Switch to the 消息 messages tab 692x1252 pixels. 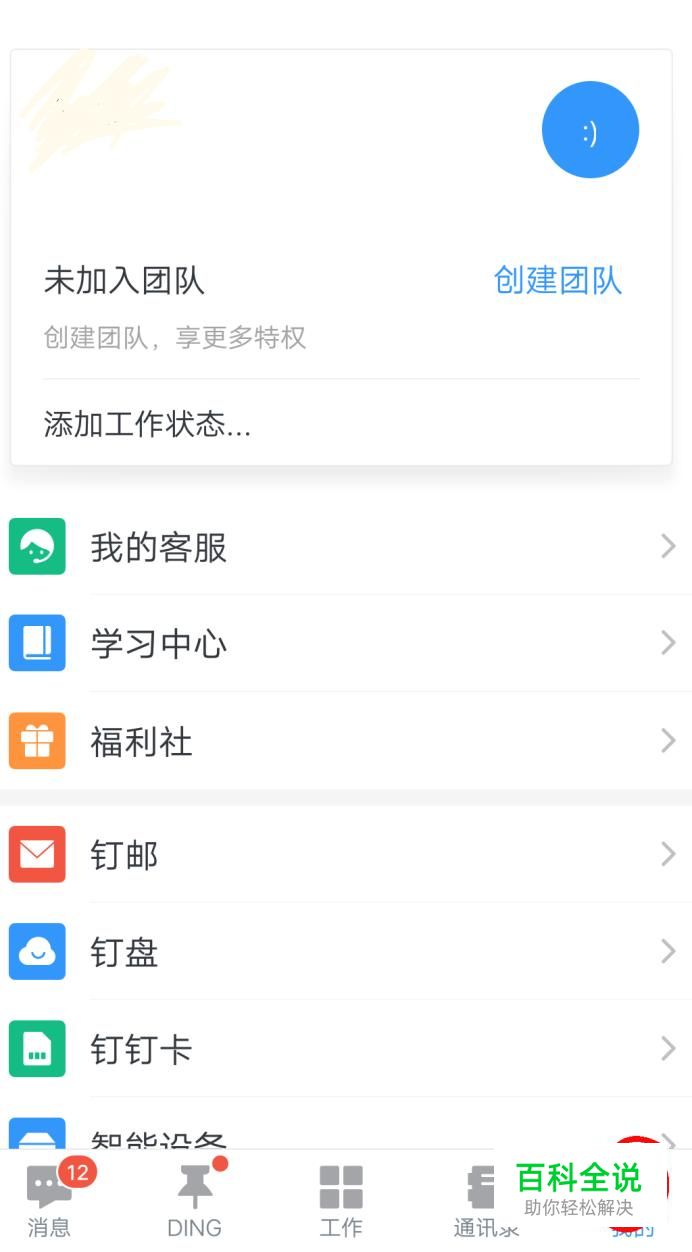[x=50, y=1200]
